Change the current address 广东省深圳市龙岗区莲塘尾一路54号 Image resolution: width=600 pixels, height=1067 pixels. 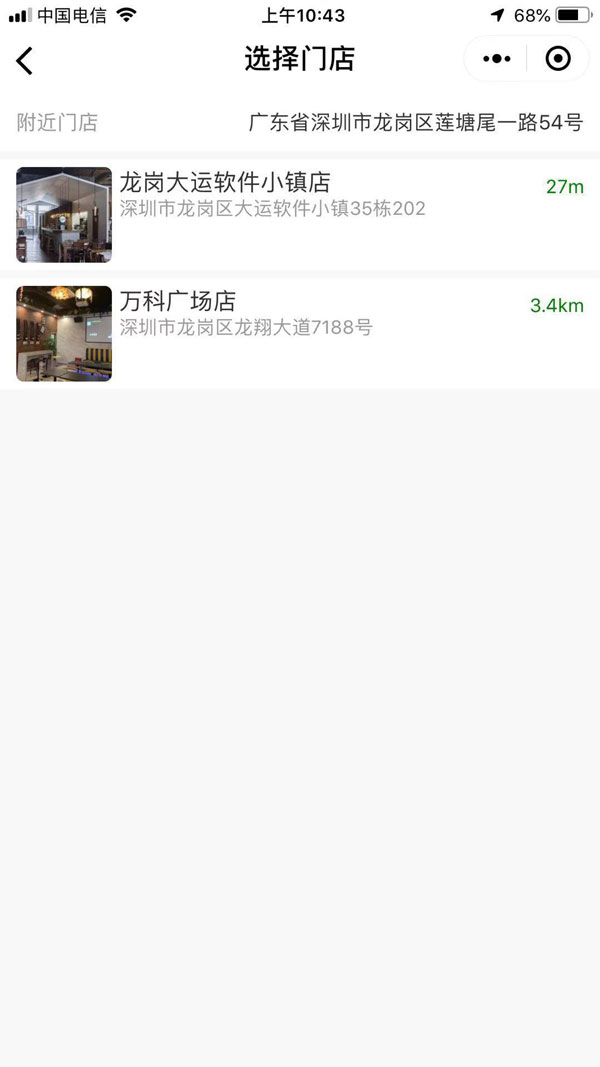click(415, 123)
